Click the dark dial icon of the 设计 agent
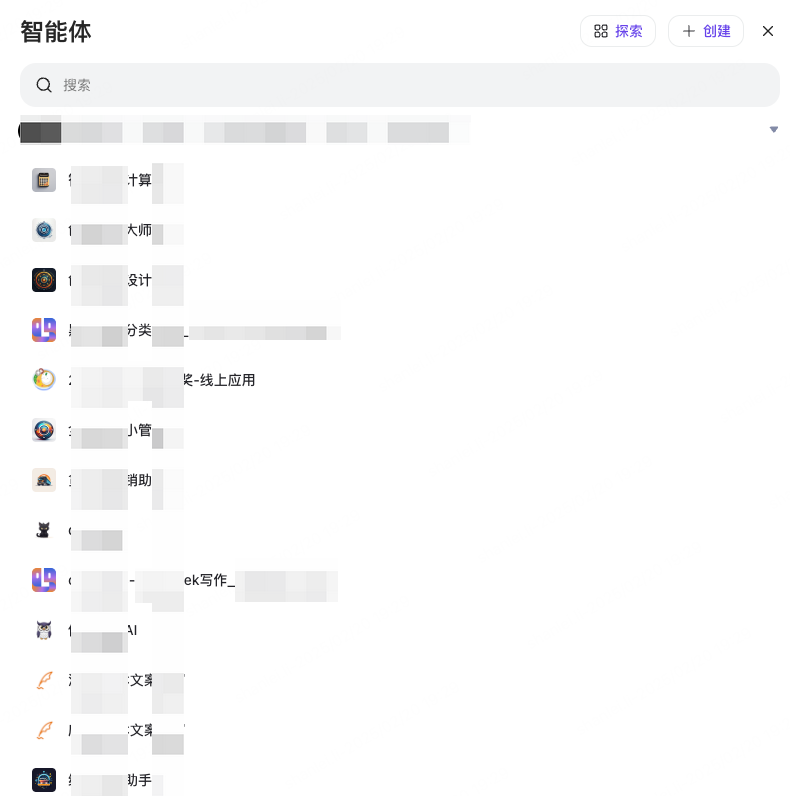This screenshot has height=796, width=790. [x=44, y=280]
